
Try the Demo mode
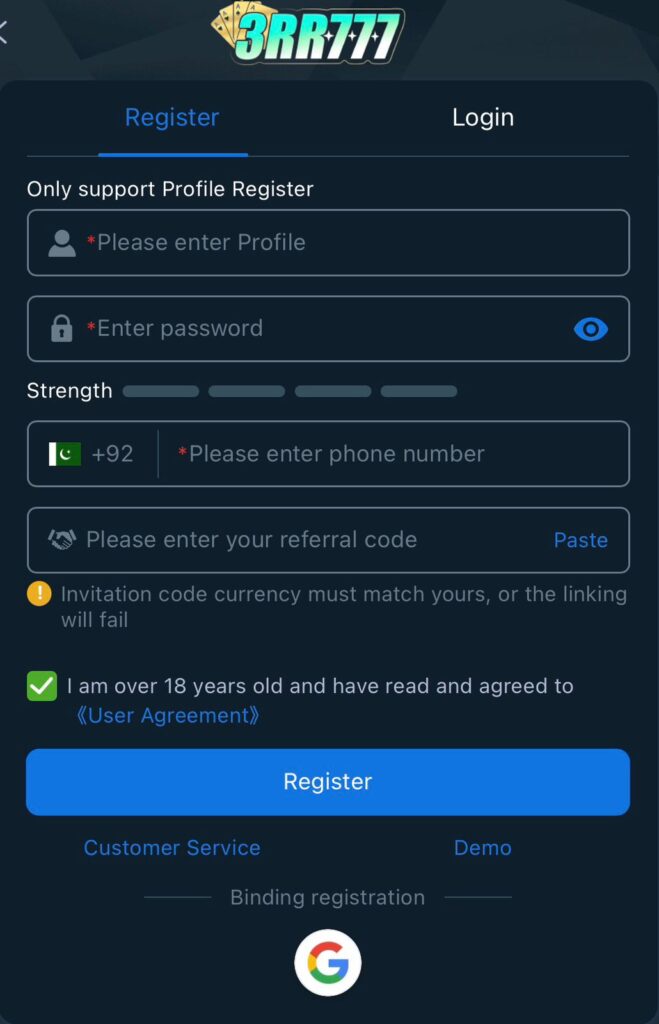coord(482,848)
